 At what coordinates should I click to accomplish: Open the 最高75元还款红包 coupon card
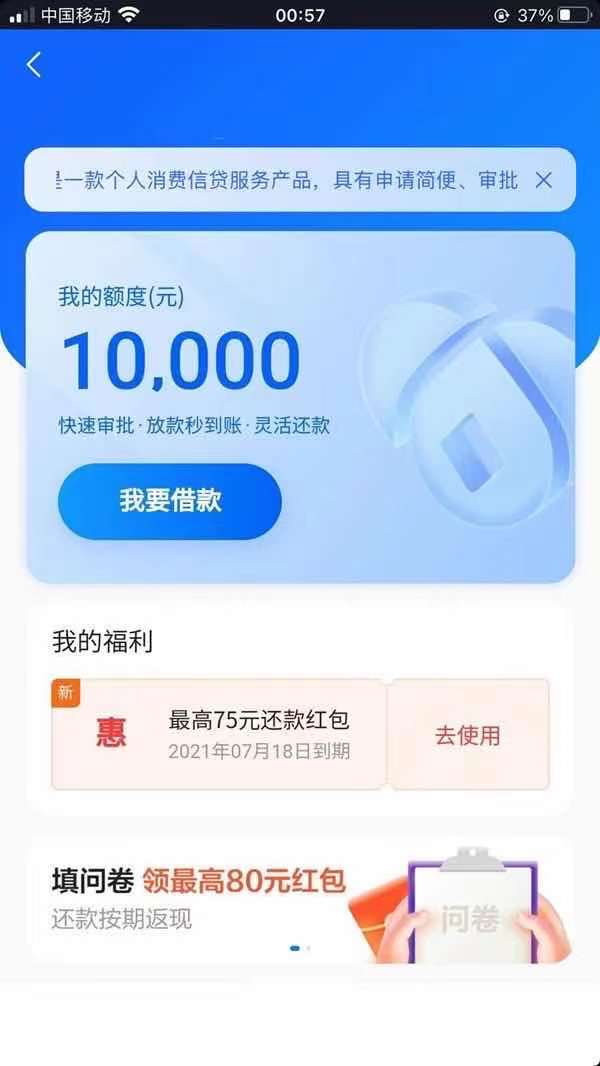[220, 735]
